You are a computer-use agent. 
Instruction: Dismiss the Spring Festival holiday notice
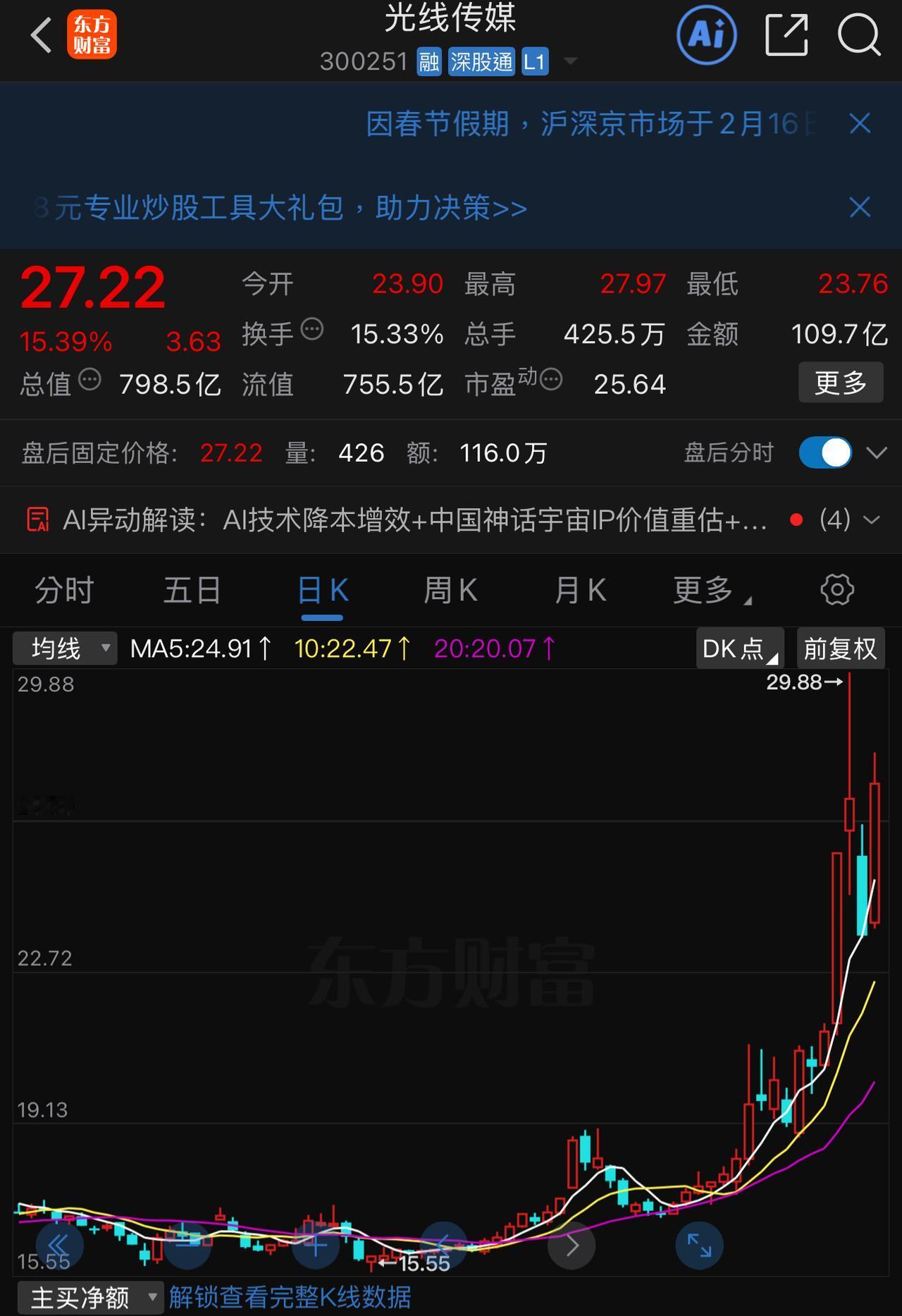pyautogui.click(x=860, y=124)
